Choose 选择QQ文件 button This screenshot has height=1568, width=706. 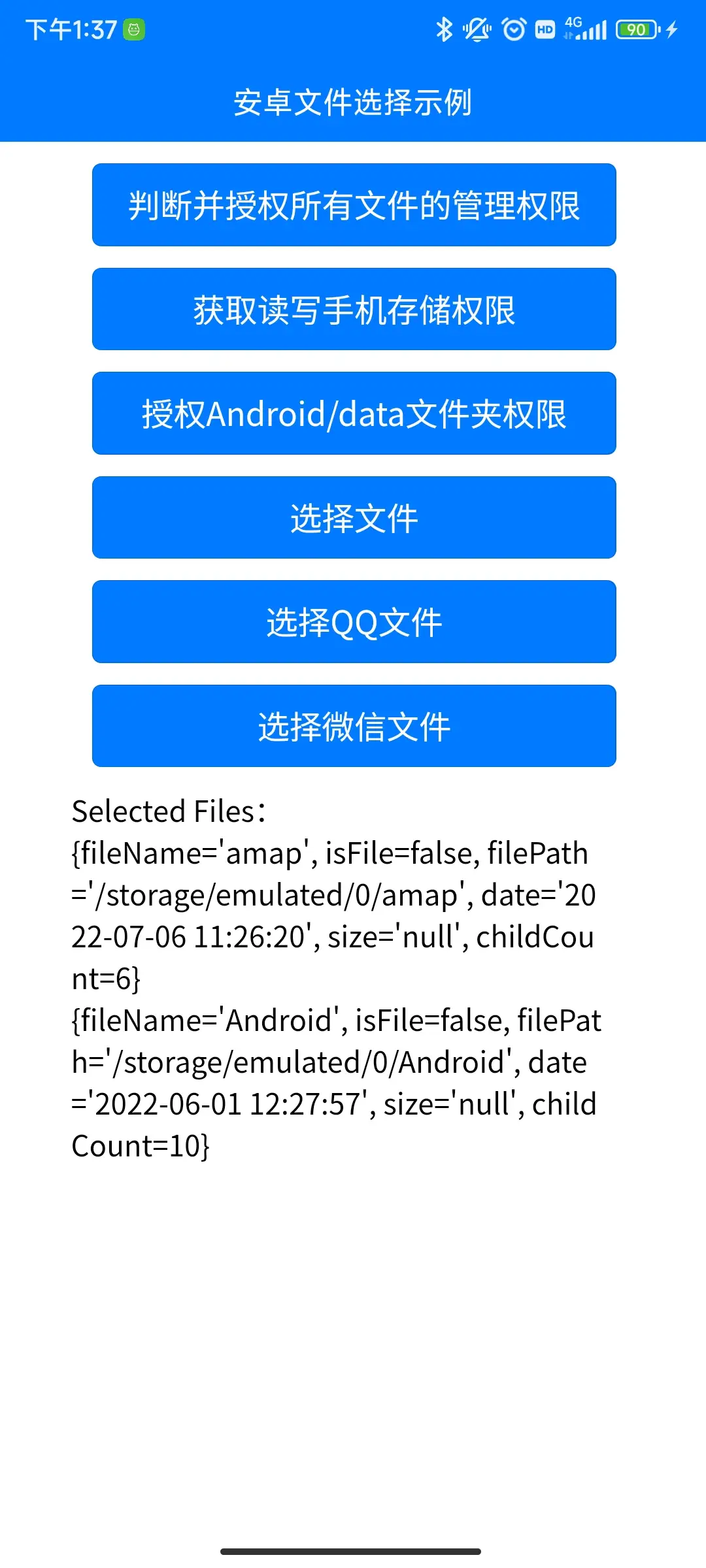point(354,622)
